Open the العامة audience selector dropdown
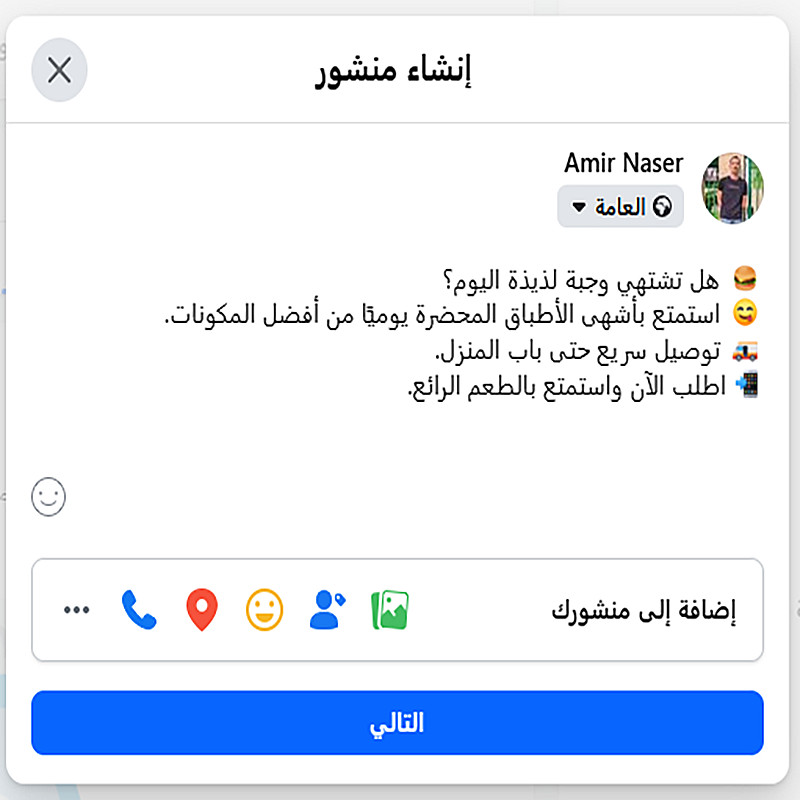This screenshot has height=800, width=800. [620, 207]
